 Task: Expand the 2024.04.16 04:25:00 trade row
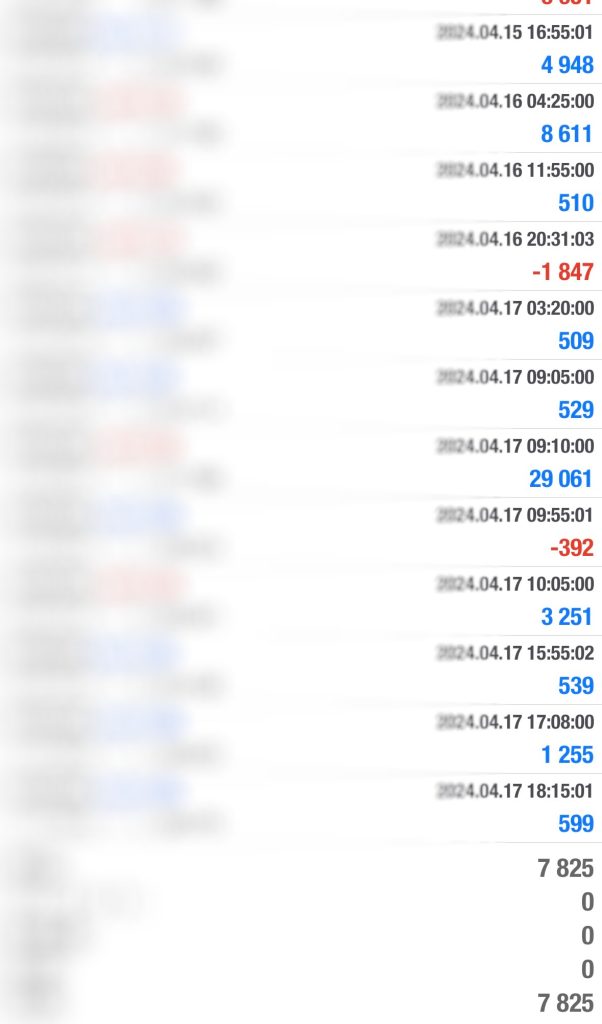coord(300,118)
